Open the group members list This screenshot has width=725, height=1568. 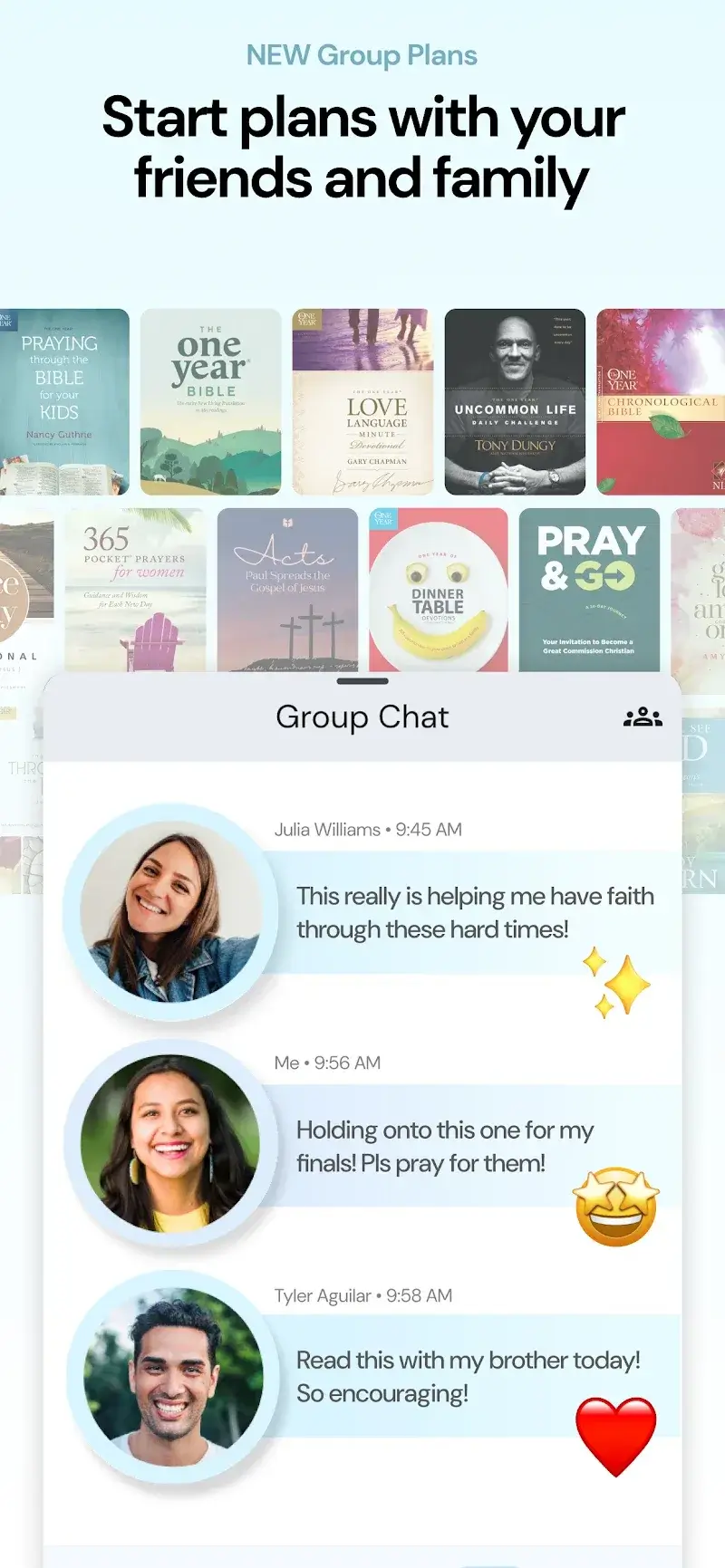643,717
